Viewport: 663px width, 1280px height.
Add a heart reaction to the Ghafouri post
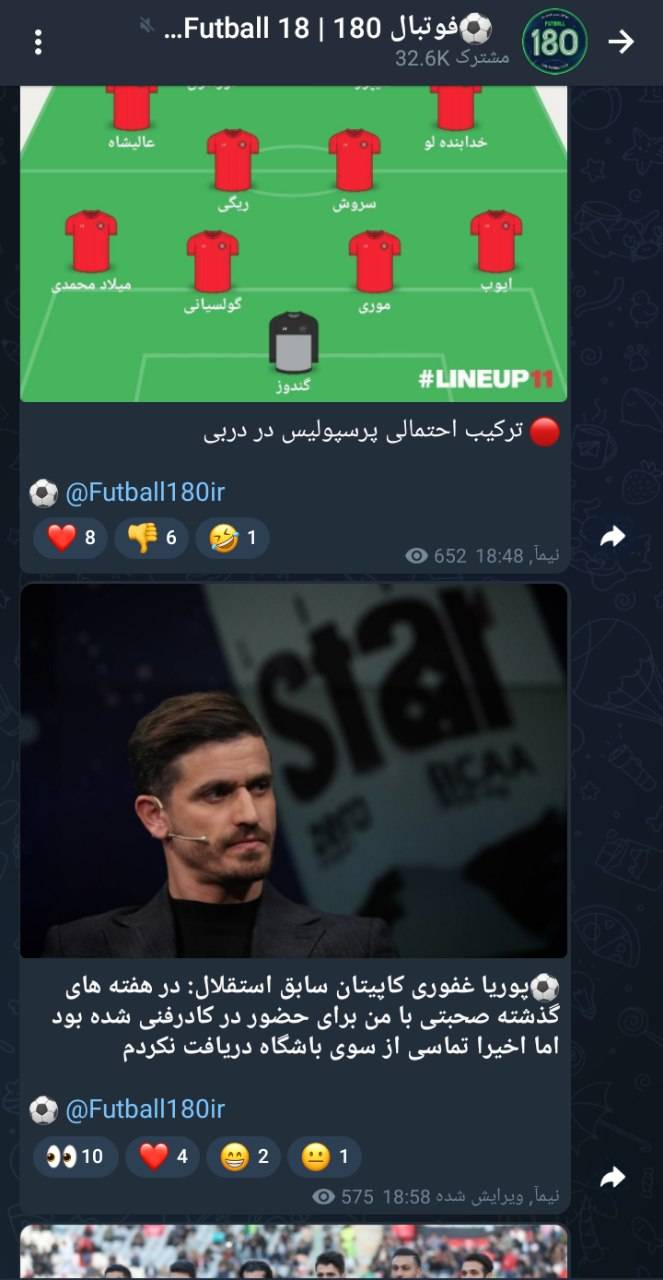(163, 1157)
